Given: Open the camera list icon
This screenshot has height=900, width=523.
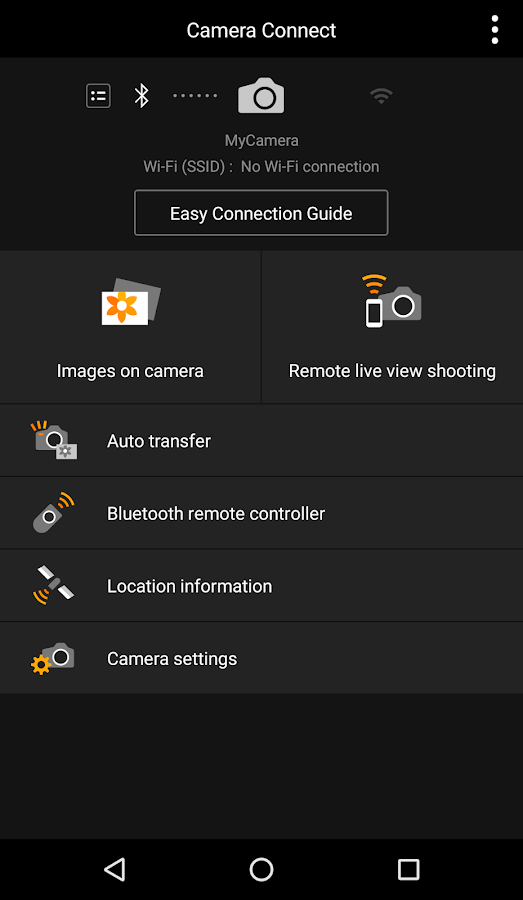Looking at the screenshot, I should [98, 96].
